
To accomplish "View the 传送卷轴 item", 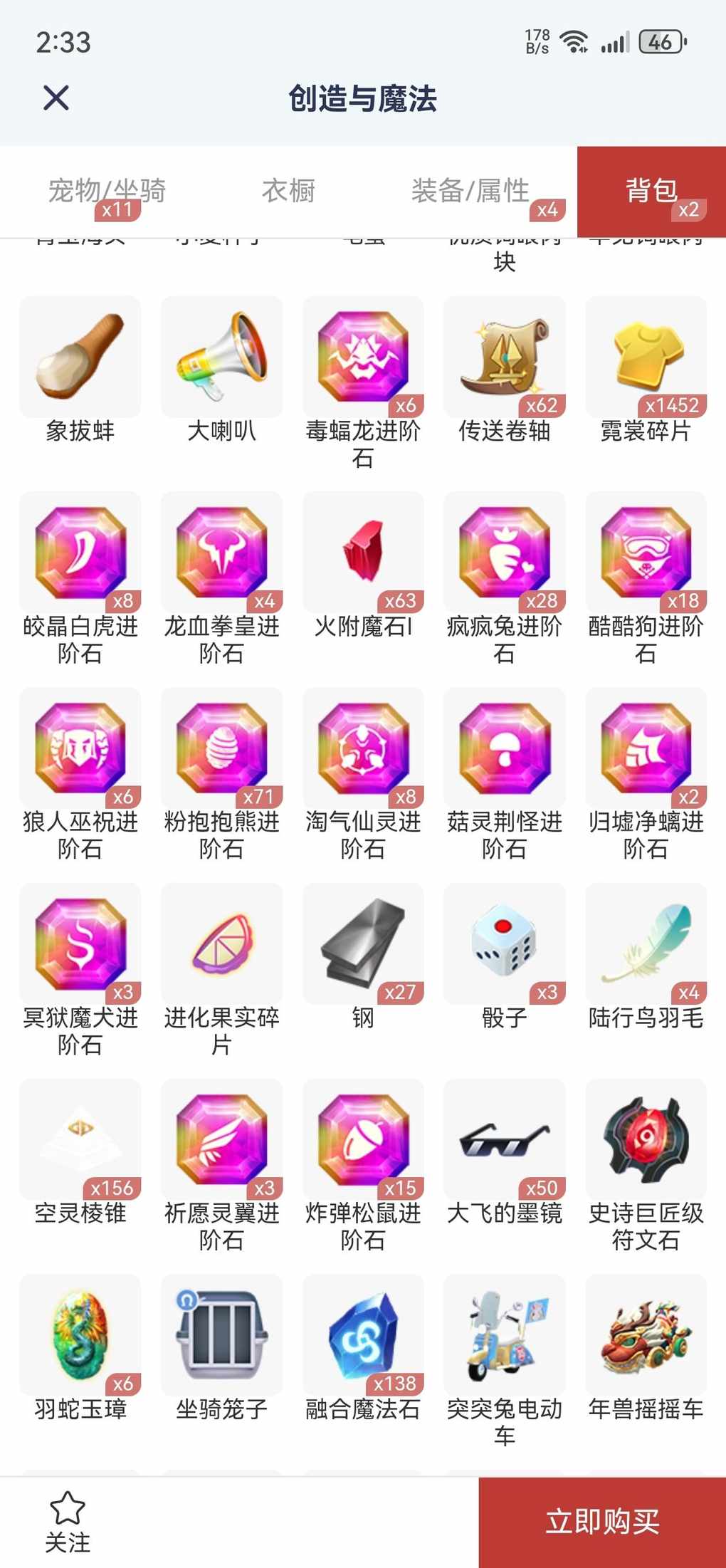I will click(x=504, y=357).
